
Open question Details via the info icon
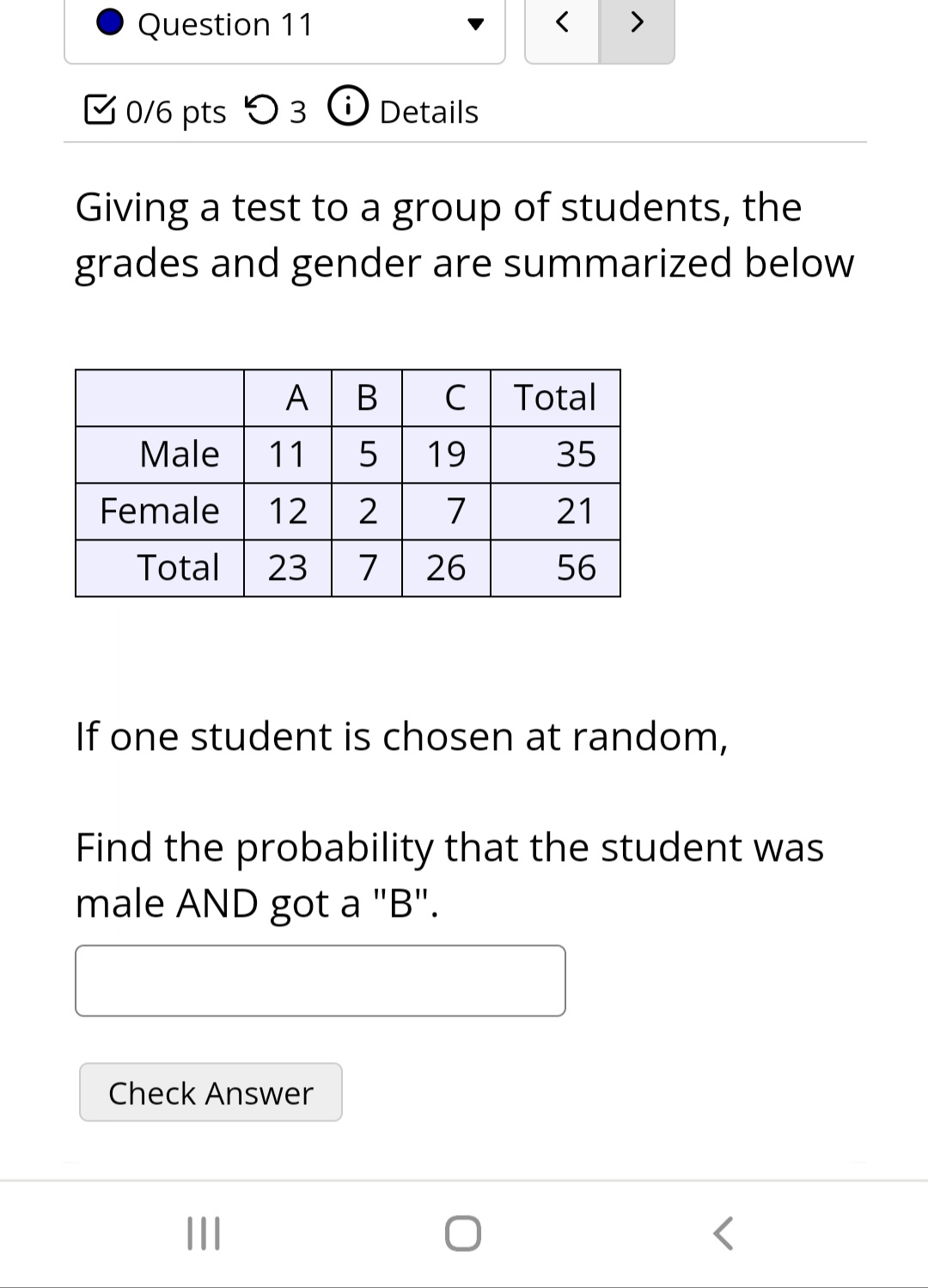[x=349, y=108]
